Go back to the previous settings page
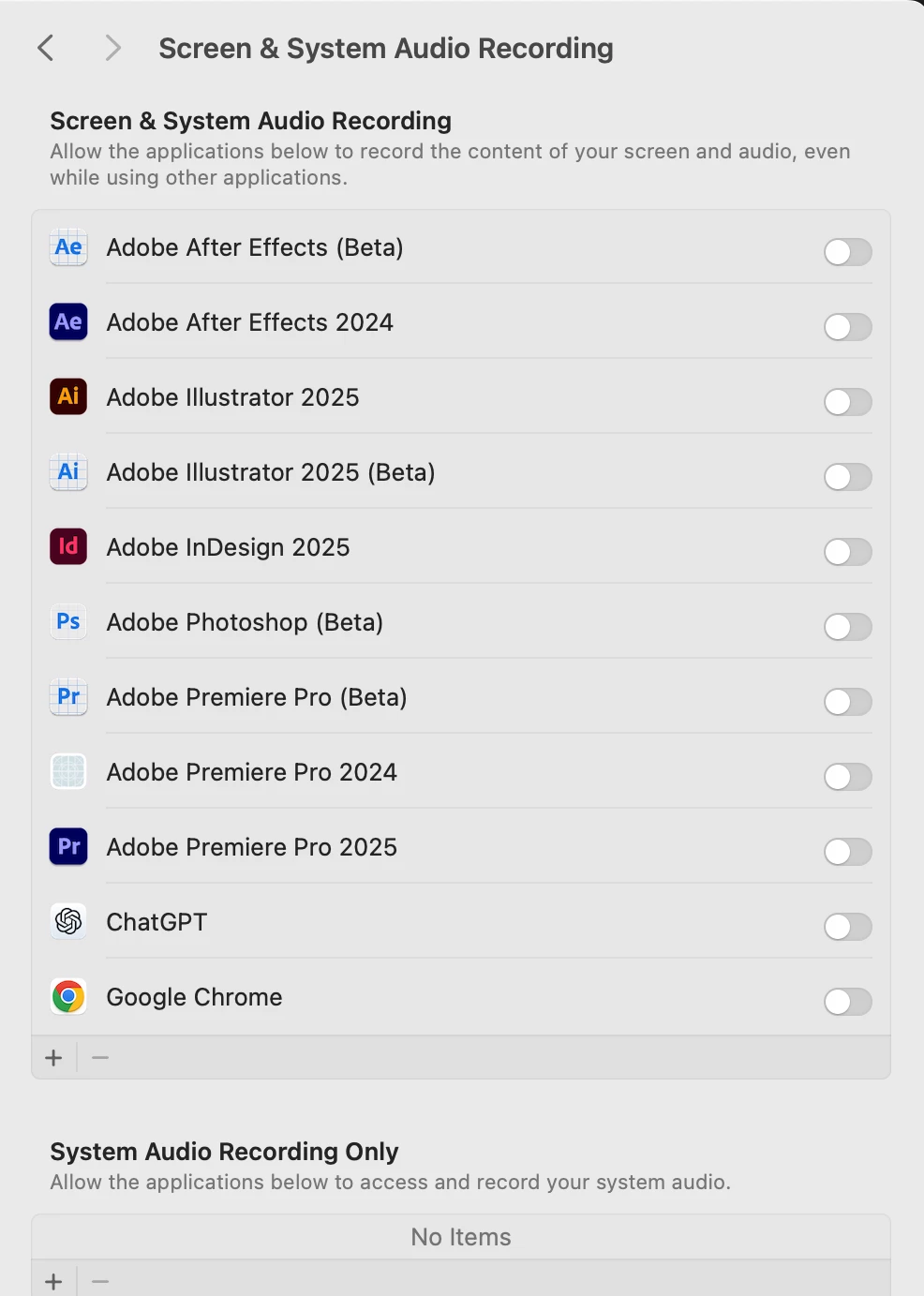Image resolution: width=924 pixels, height=1296 pixels. pos(46,48)
